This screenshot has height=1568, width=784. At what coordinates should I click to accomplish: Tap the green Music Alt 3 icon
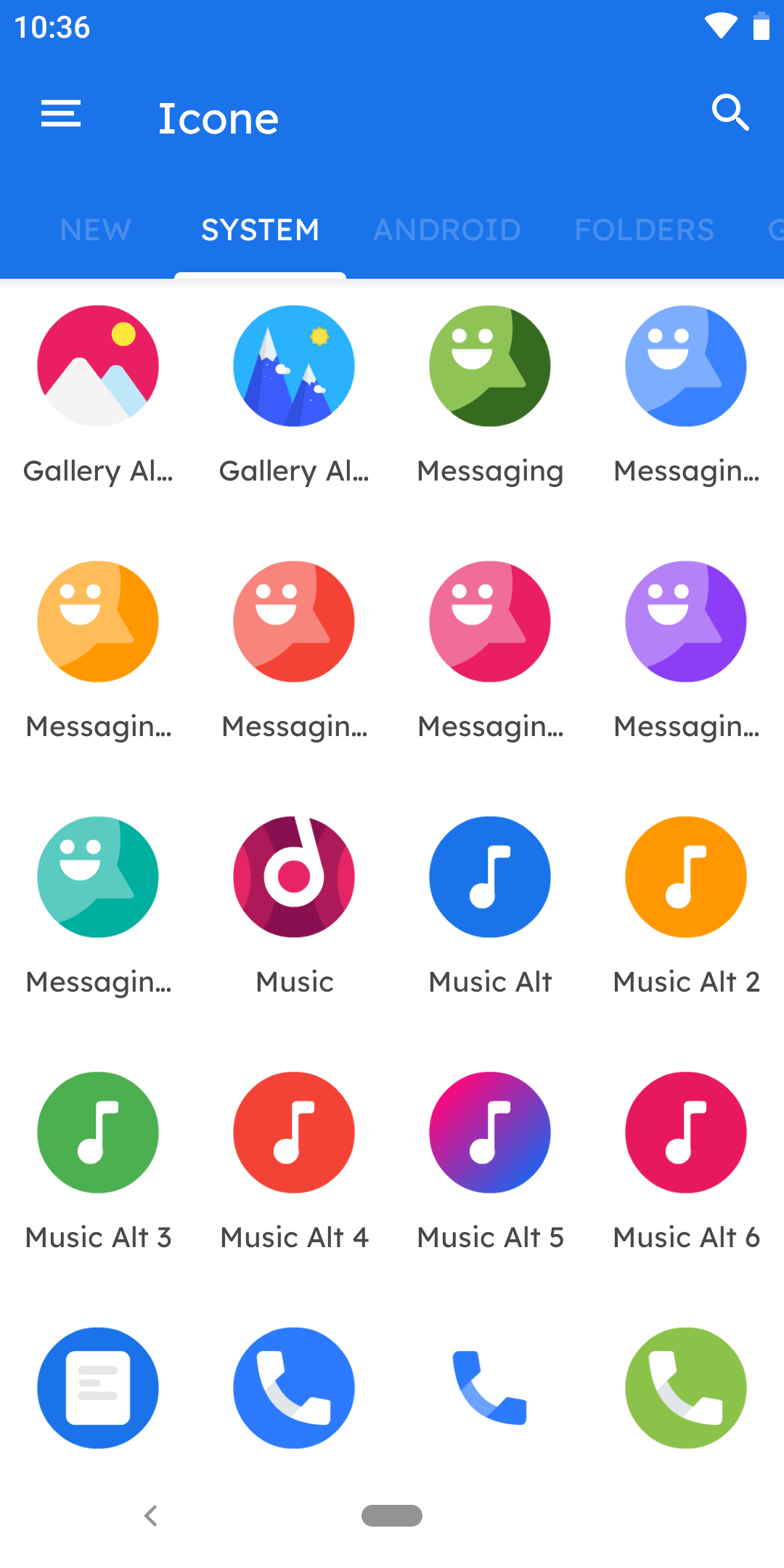point(98,1132)
